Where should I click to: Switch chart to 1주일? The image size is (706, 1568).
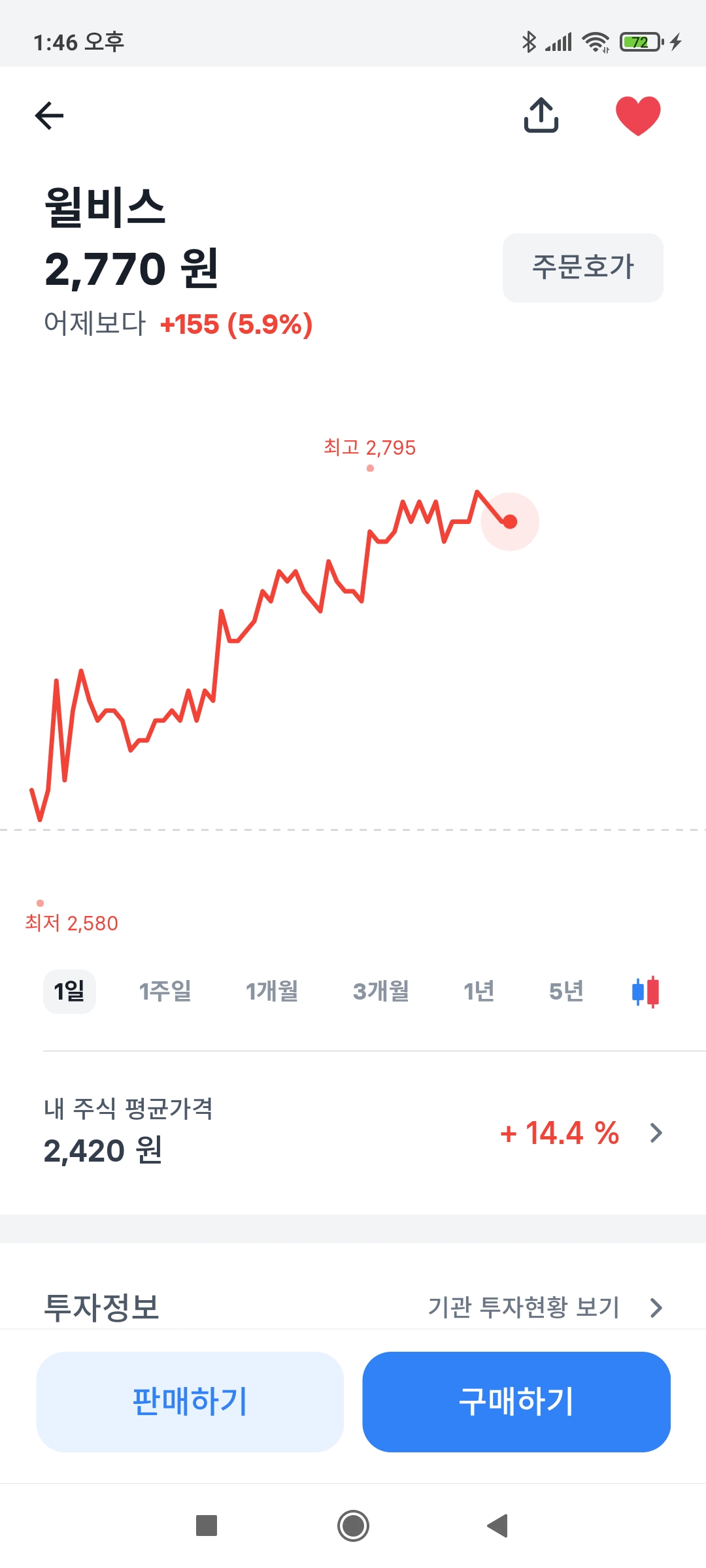point(165,992)
